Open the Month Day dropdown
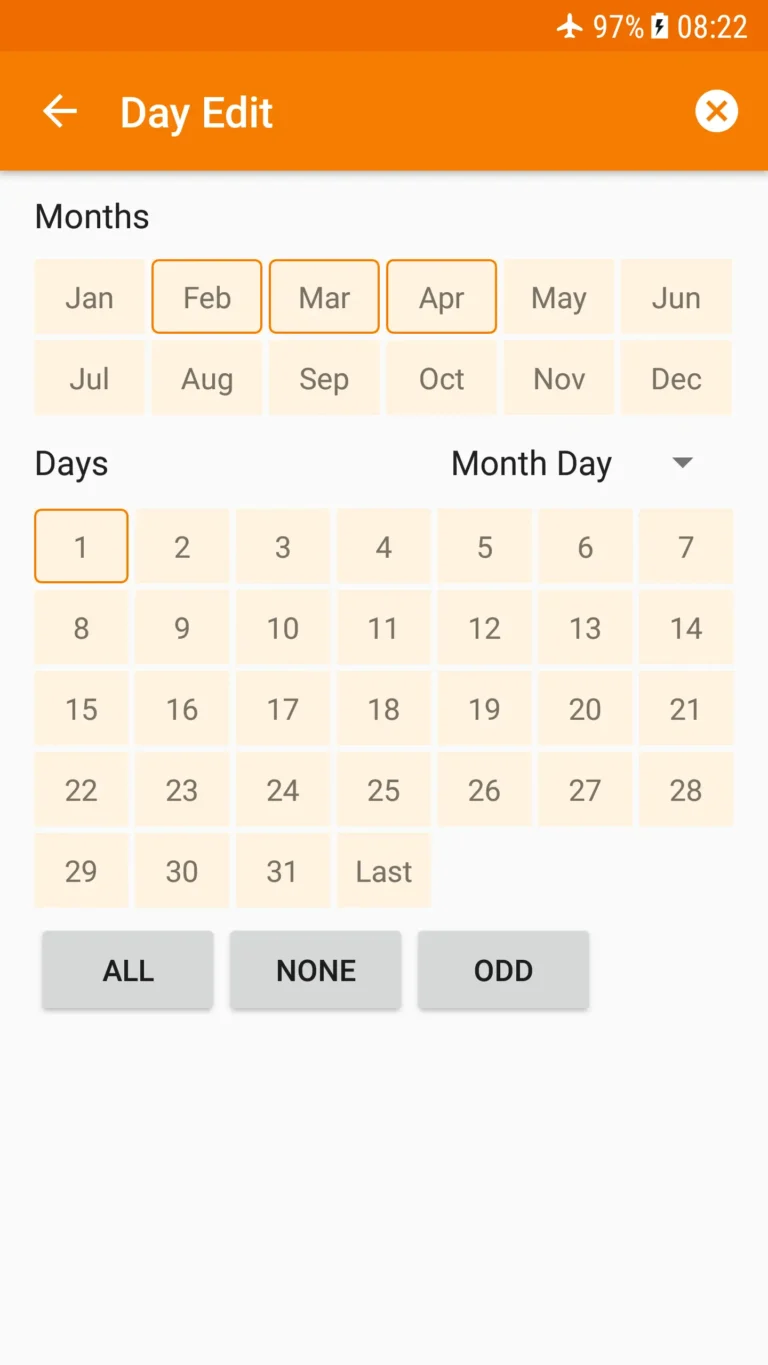 [x=531, y=463]
